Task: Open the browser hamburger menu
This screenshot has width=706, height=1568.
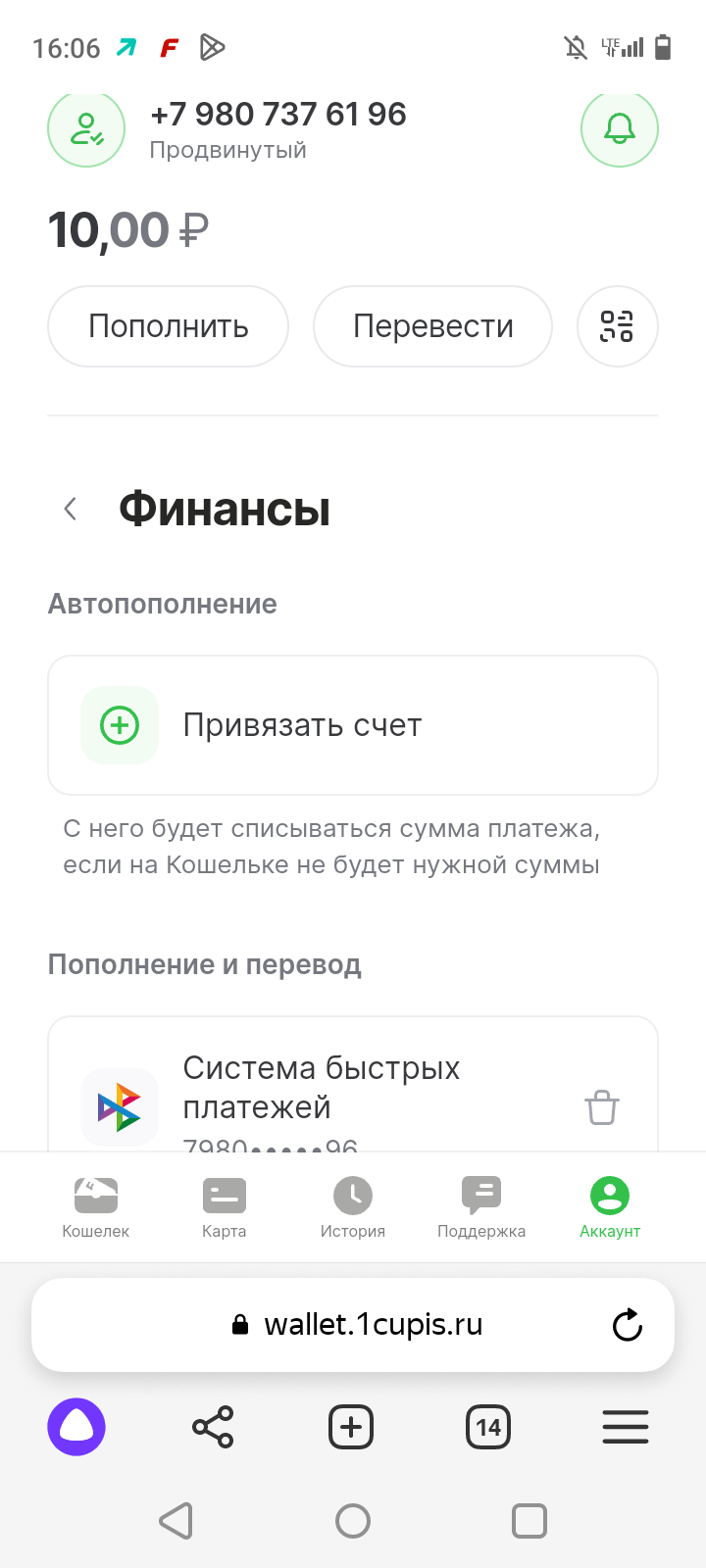Action: click(x=626, y=1427)
